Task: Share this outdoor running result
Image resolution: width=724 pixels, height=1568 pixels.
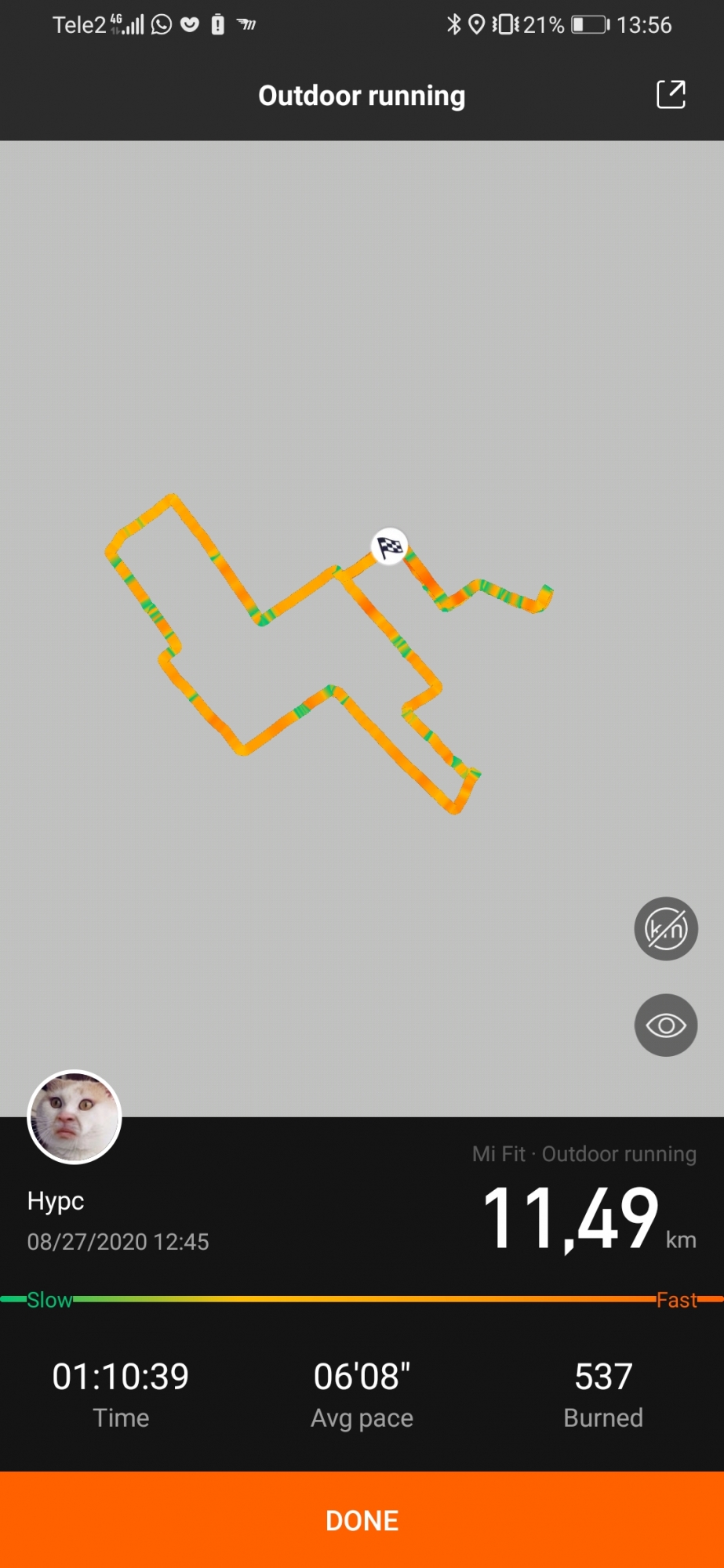Action: 671,95
